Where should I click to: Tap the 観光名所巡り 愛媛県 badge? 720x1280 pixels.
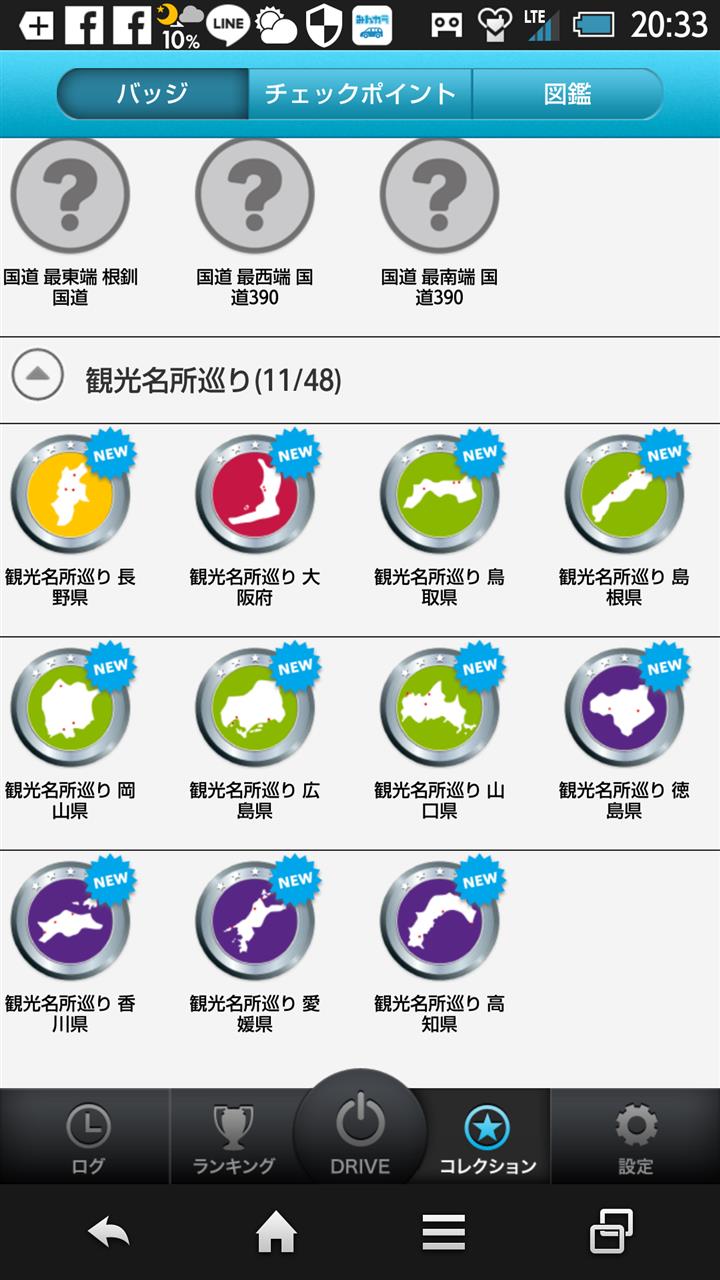tap(255, 921)
